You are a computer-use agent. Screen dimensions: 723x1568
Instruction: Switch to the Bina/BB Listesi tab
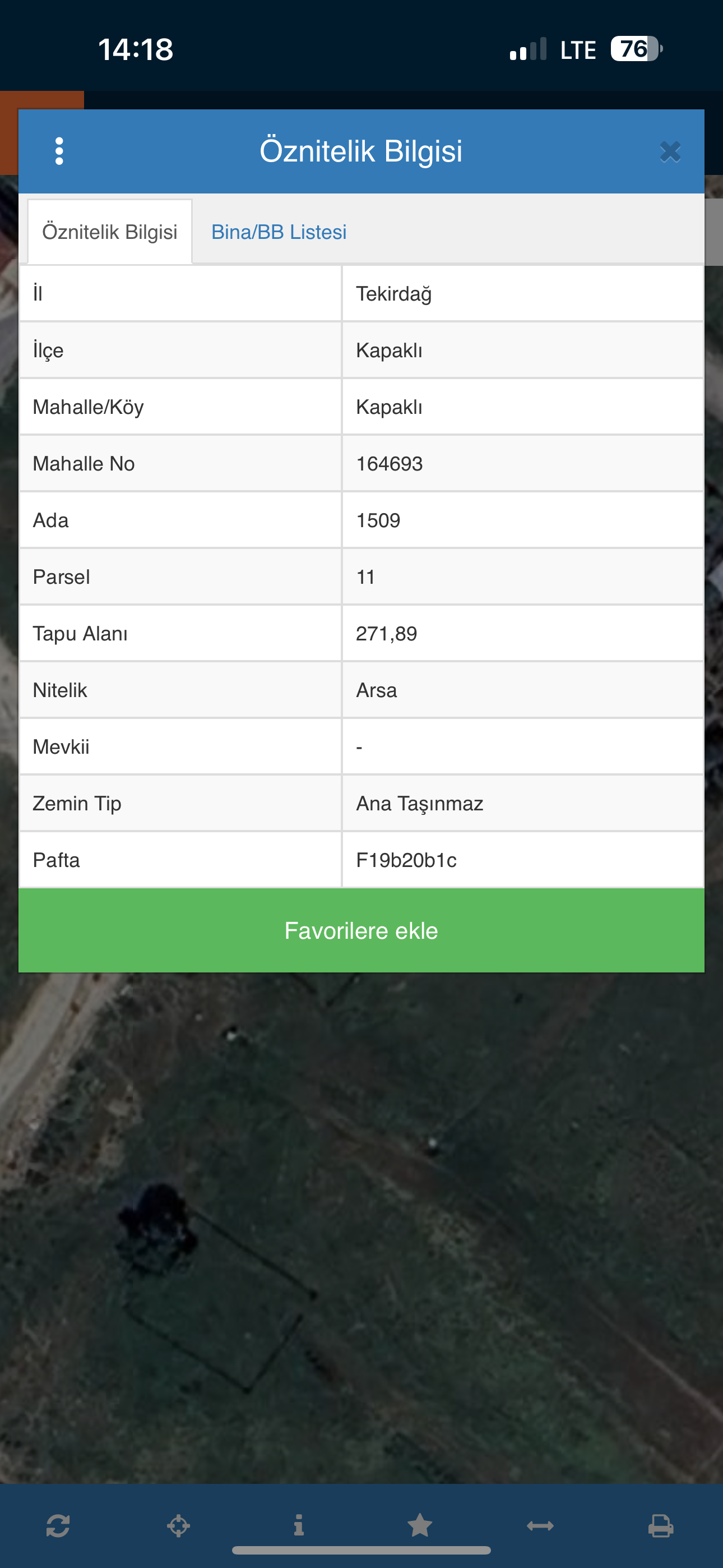coord(279,232)
